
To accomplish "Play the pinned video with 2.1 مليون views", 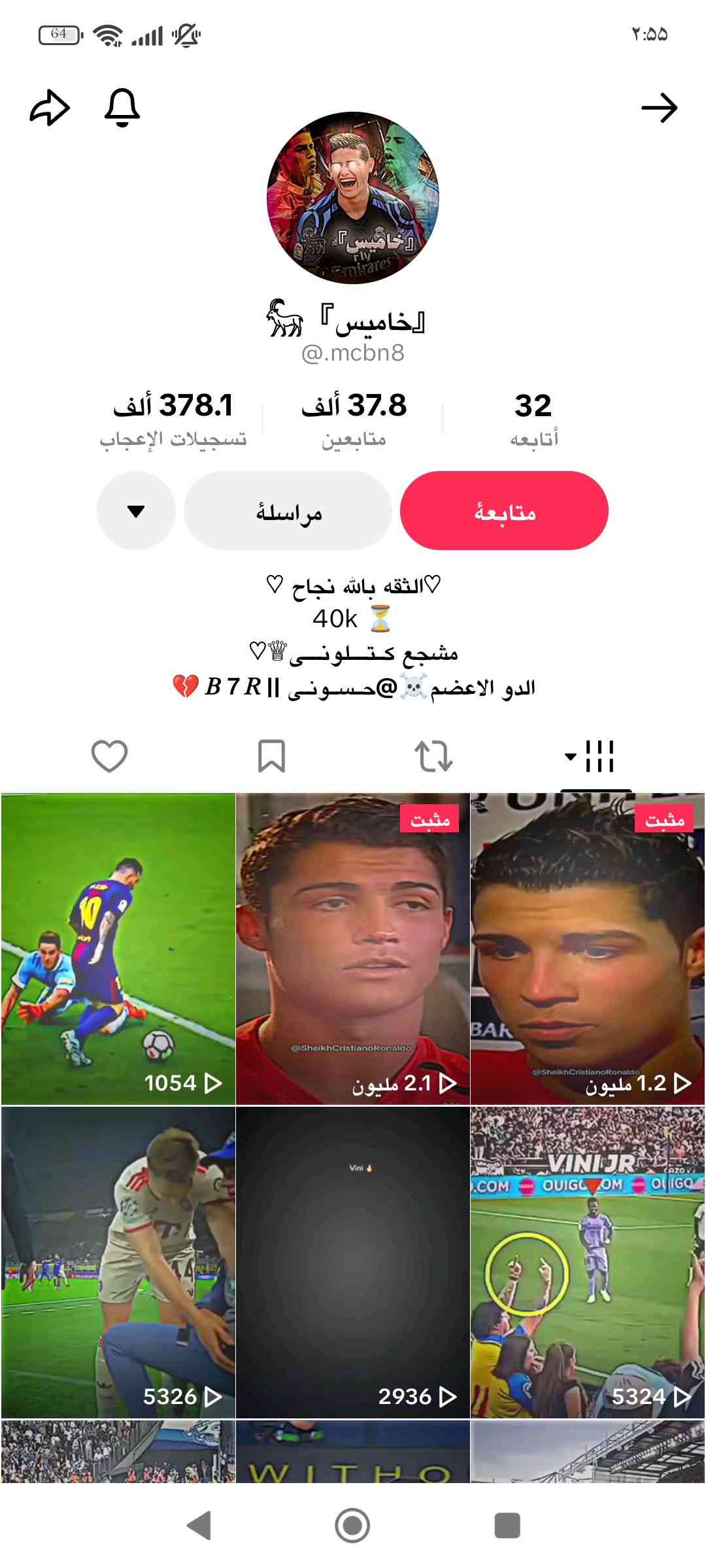I will (353, 949).
